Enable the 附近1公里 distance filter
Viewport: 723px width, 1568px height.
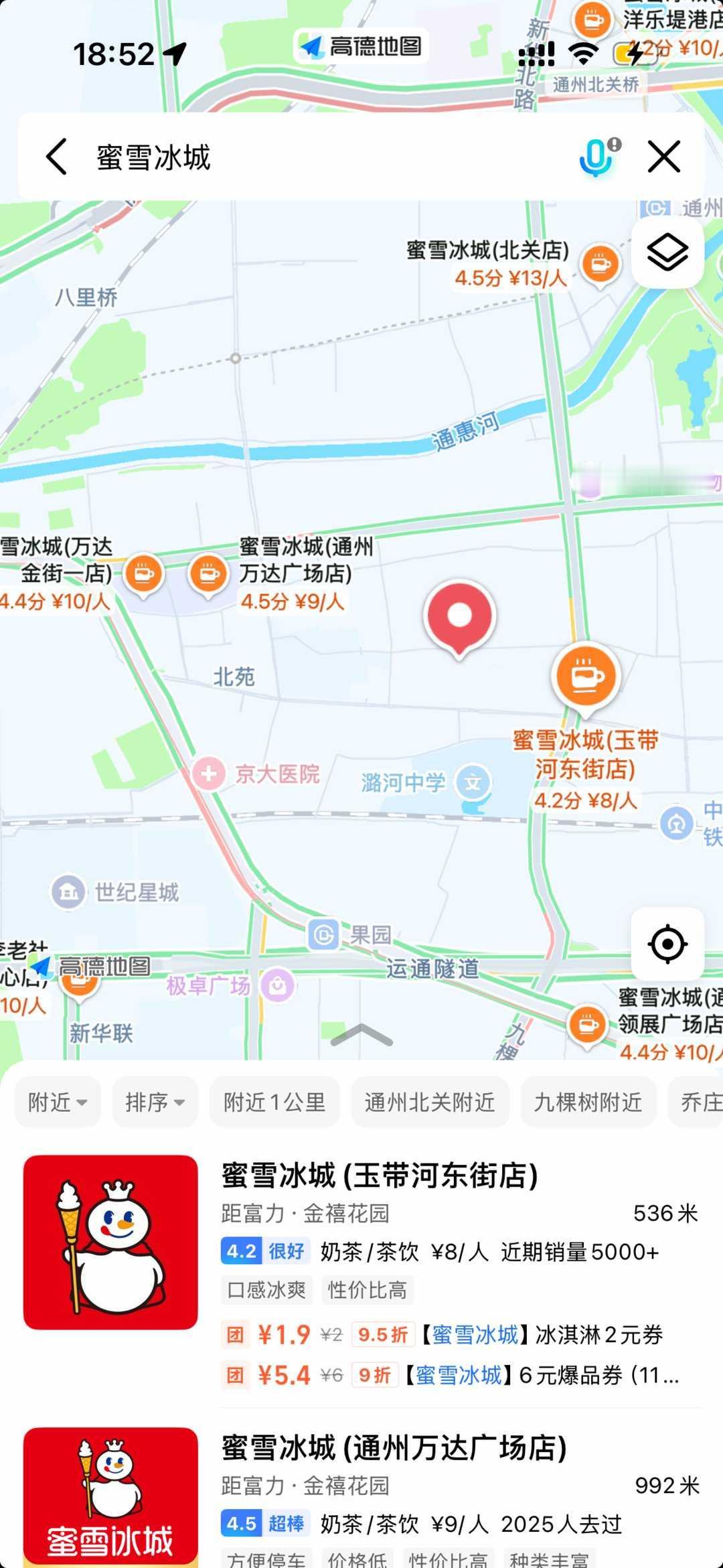274,1101
